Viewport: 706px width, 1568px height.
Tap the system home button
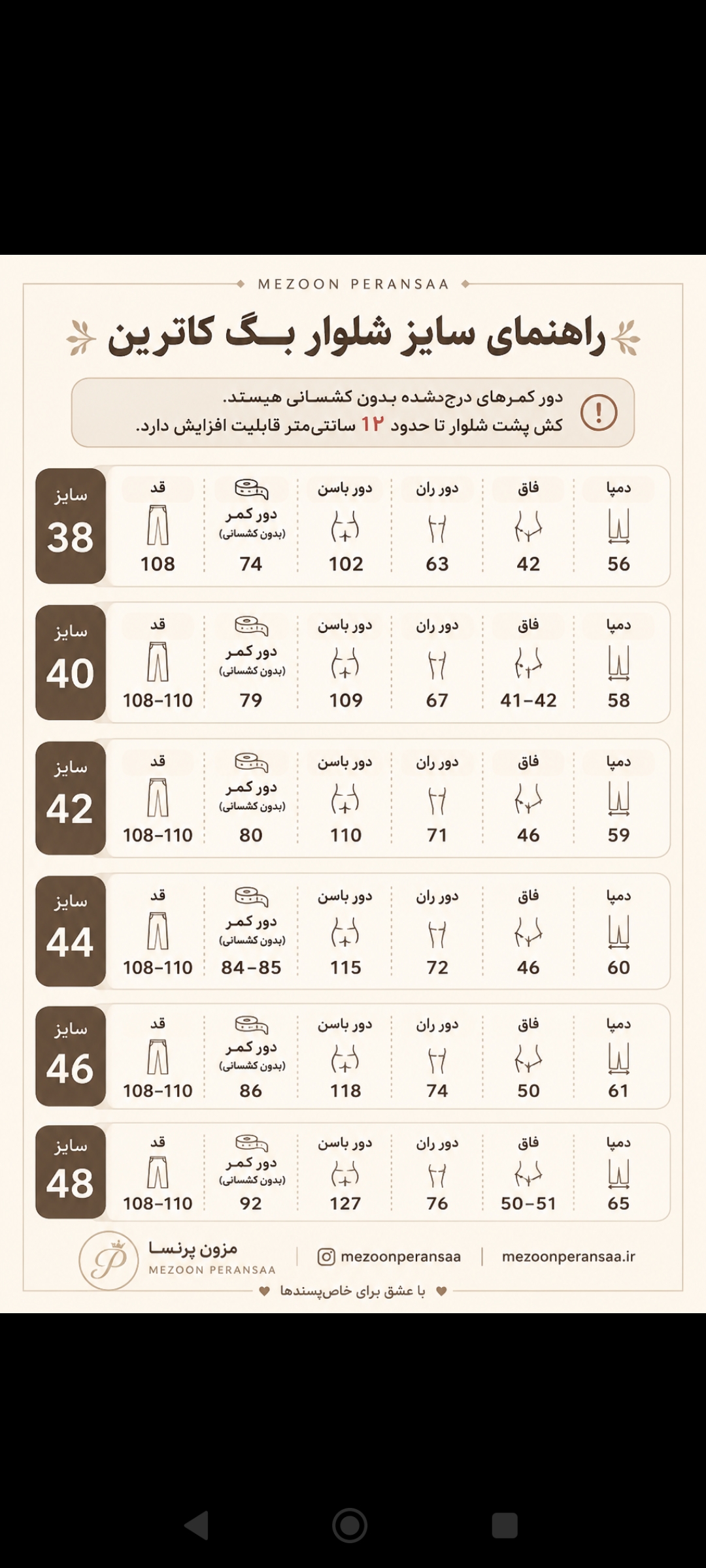pyautogui.click(x=350, y=1526)
